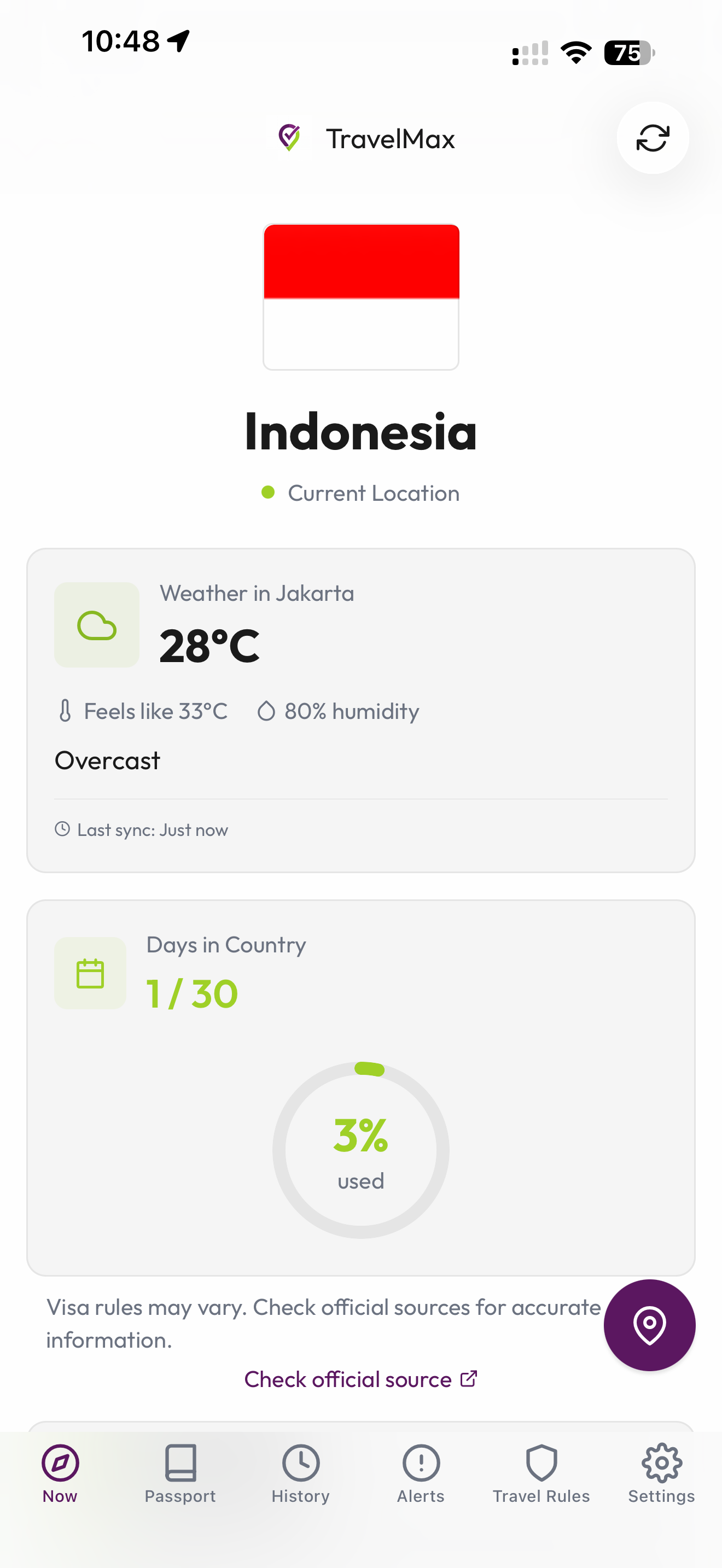This screenshot has width=722, height=1568.
Task: Switch to the Passport tab
Action: coord(180,1473)
